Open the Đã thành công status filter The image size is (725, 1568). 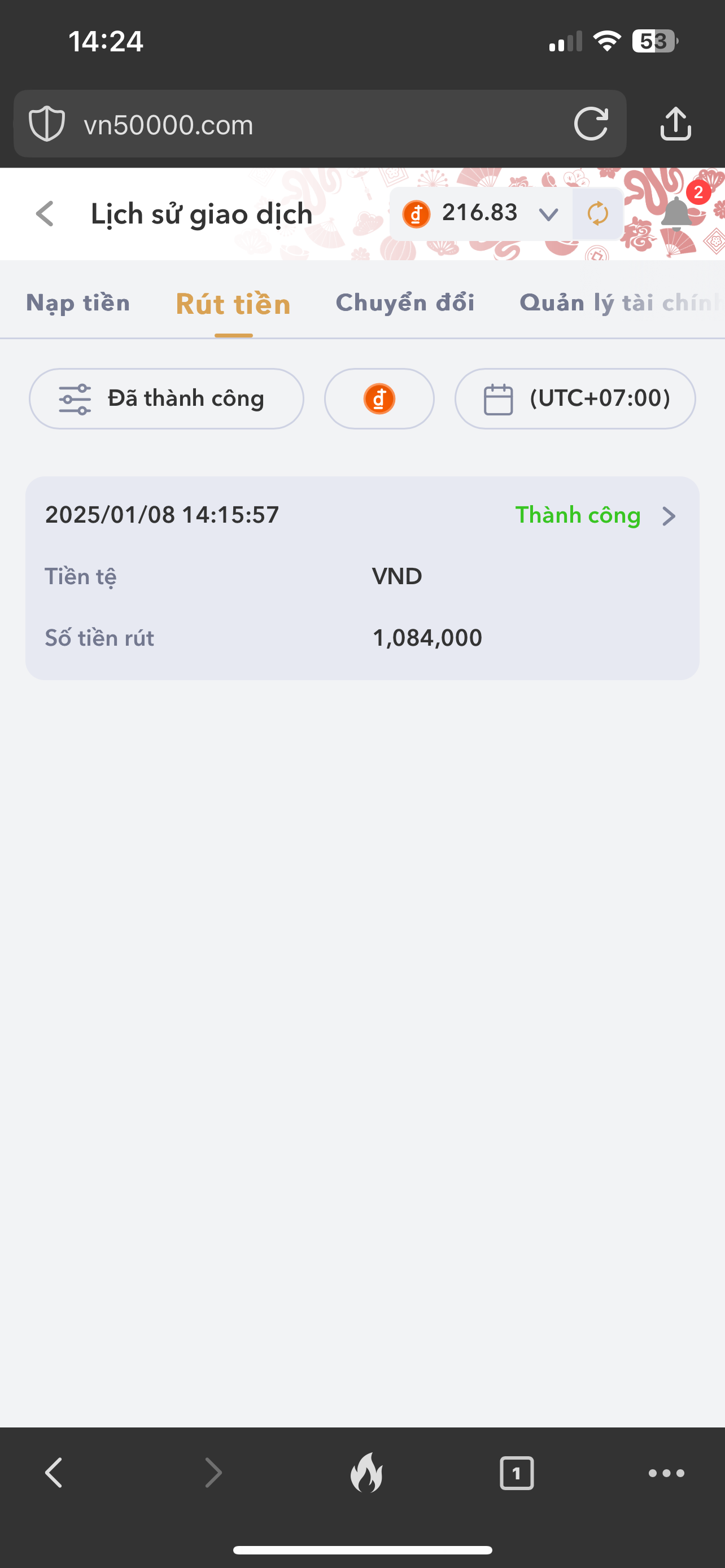(166, 398)
